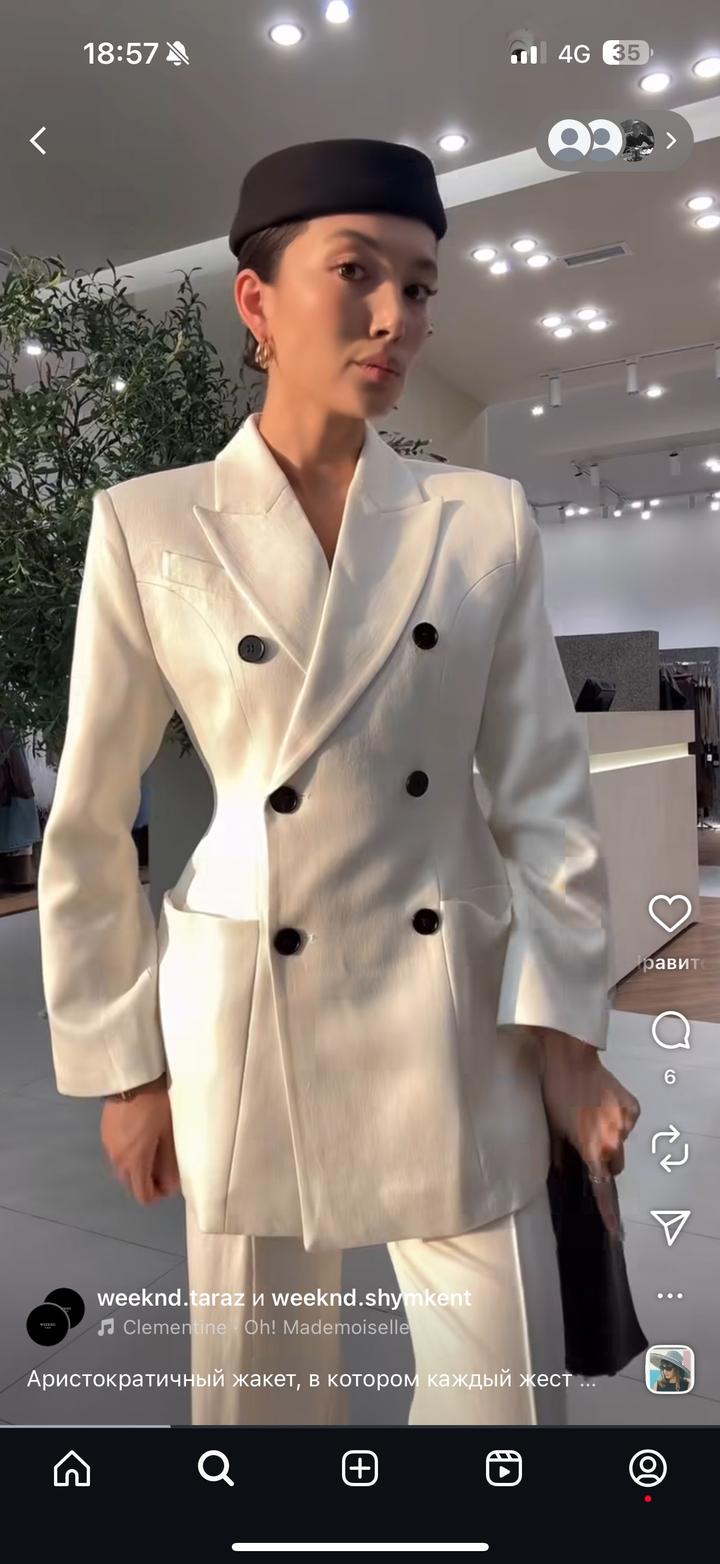Screen dimensions: 720x1564
Task: Open the Clementine · Oh! Mademoiselle audio
Action: (265, 1328)
